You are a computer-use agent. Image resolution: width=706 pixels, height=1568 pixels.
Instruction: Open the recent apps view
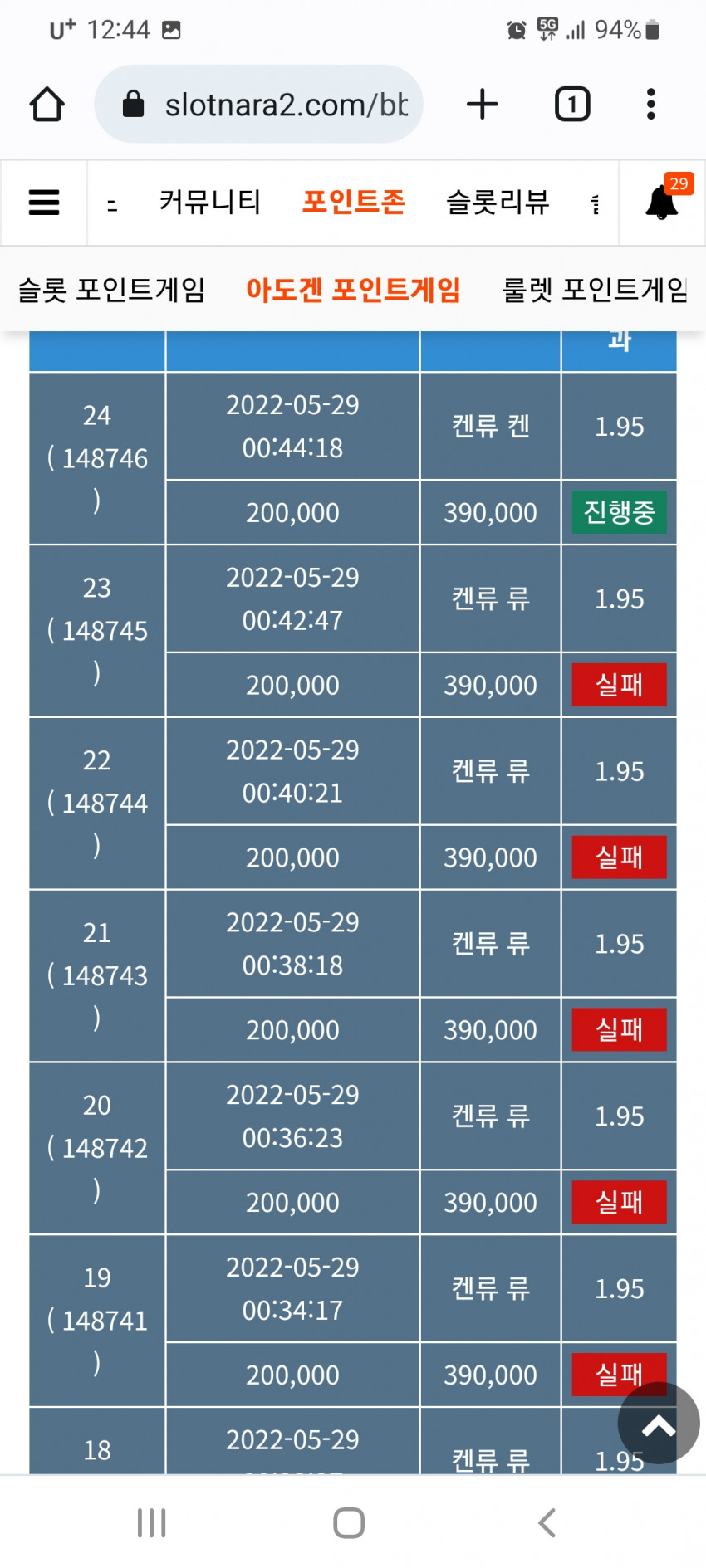[152, 1522]
